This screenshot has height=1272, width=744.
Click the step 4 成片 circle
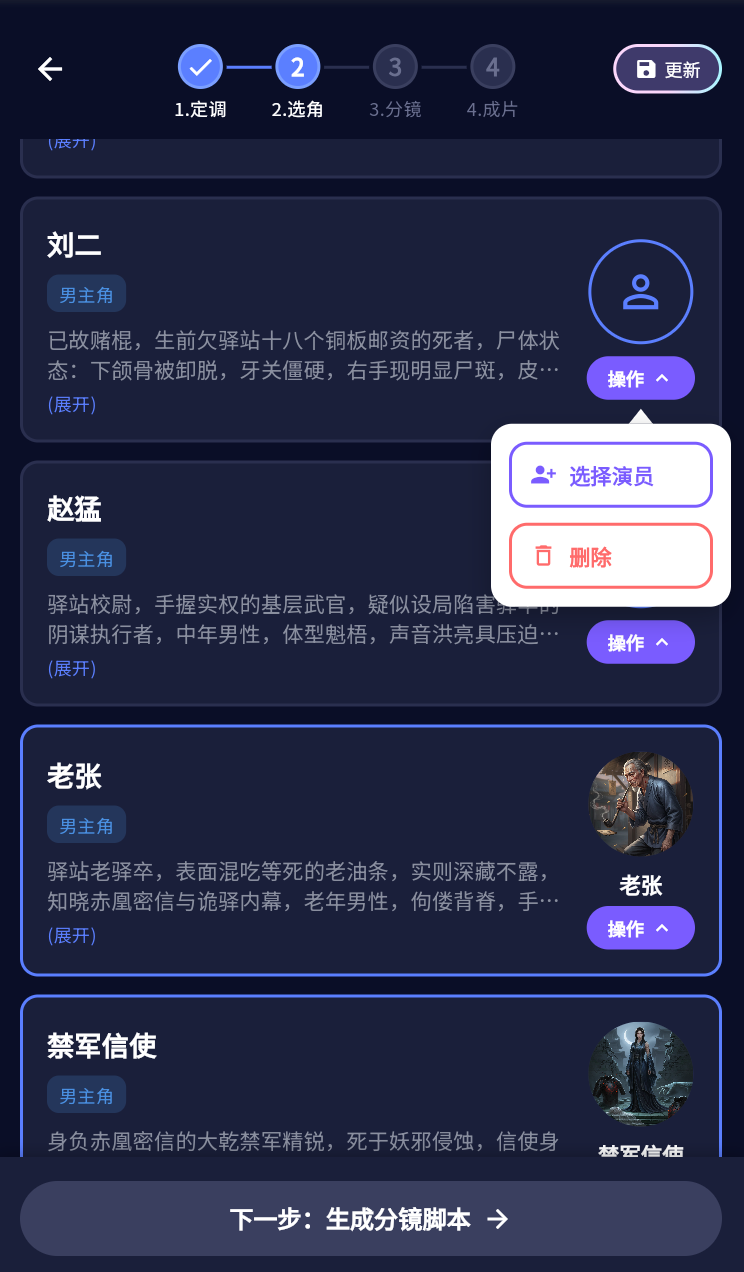click(493, 65)
